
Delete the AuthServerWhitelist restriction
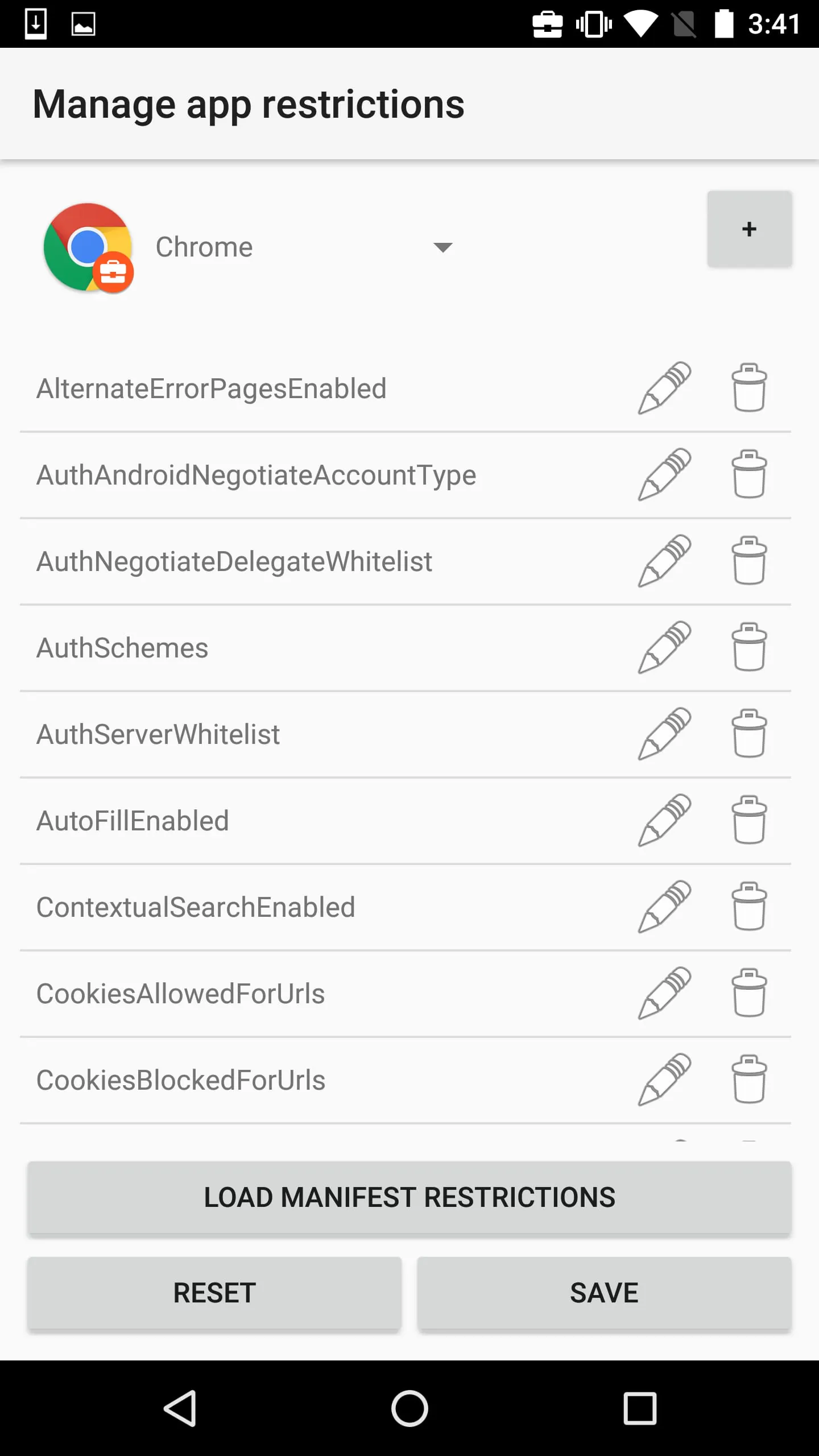point(749,734)
